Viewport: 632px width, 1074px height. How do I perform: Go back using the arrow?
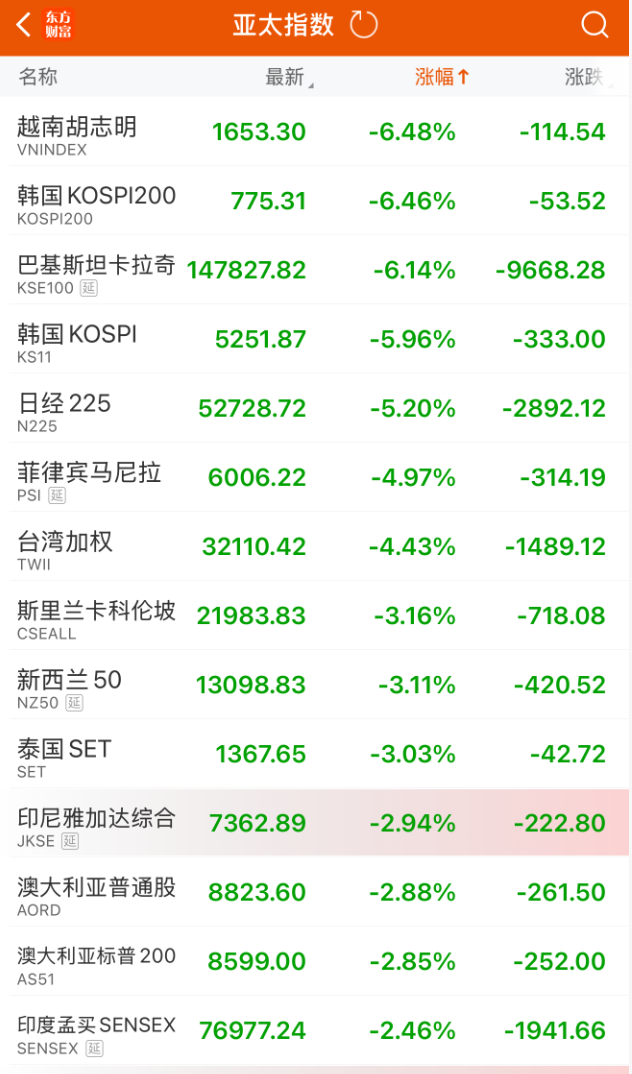pyautogui.click(x=24, y=24)
